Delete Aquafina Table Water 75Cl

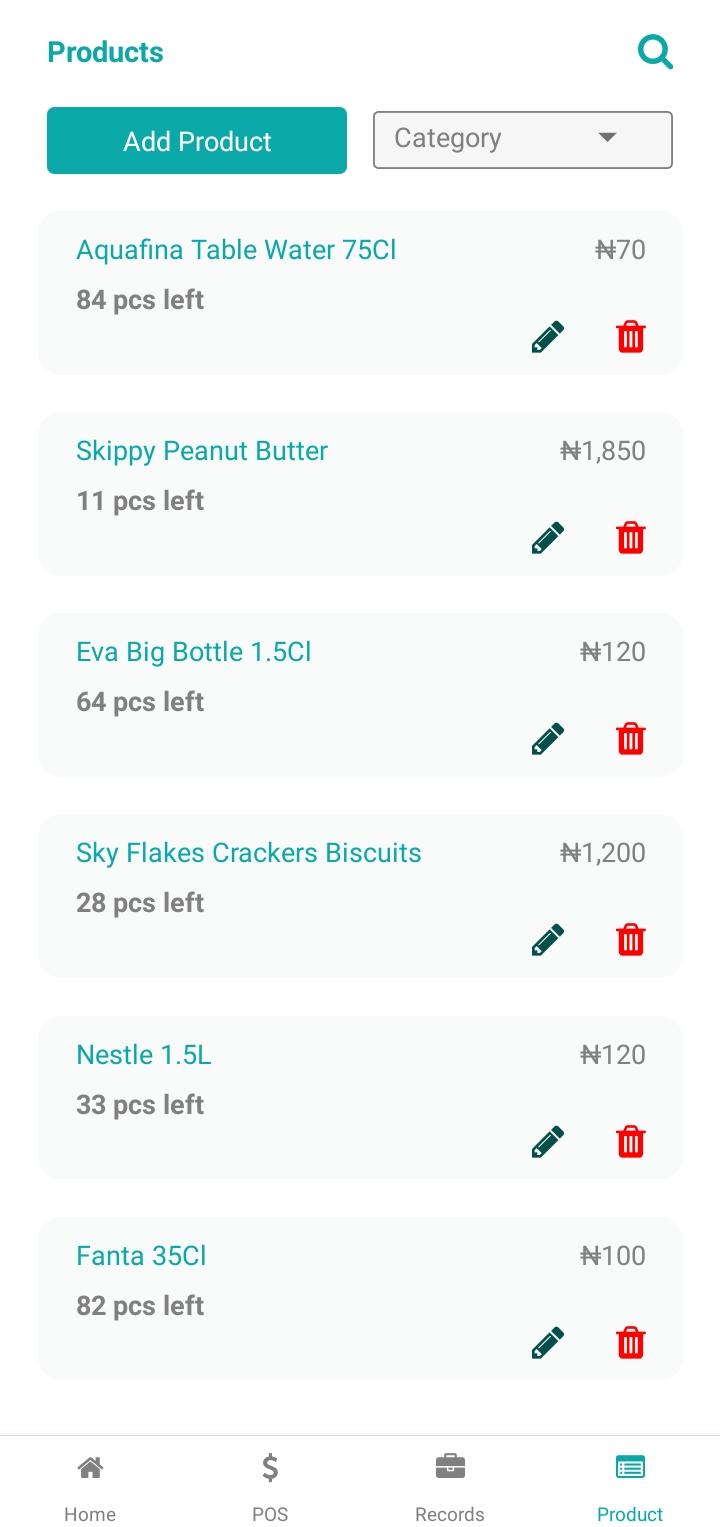[x=631, y=337]
